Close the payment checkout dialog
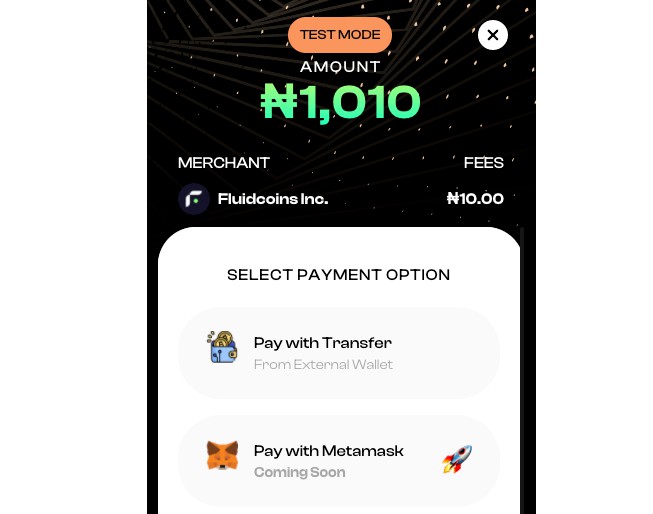The width and height of the screenshot is (653, 514). [x=492, y=35]
